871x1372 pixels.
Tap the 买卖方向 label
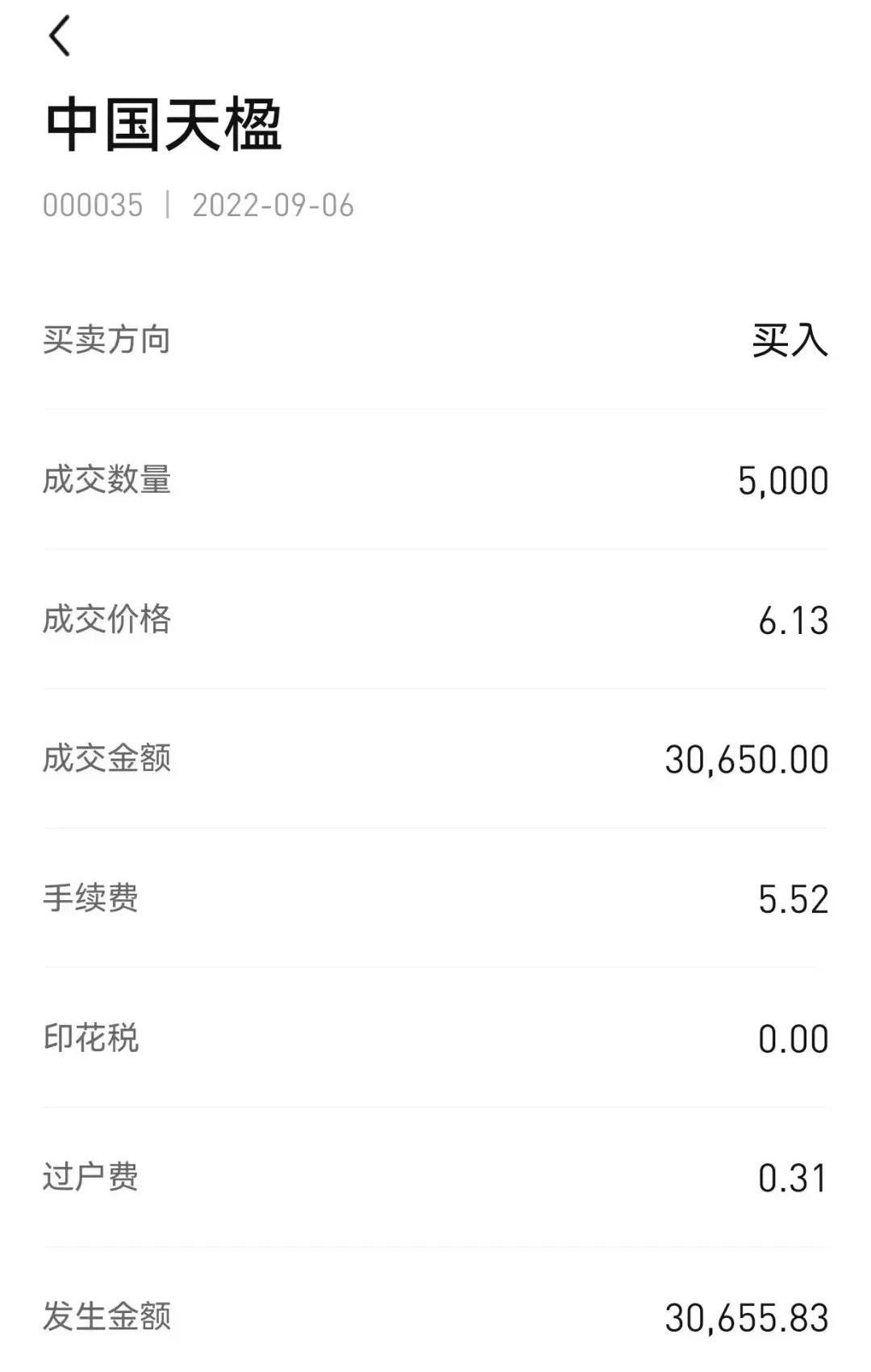105,339
